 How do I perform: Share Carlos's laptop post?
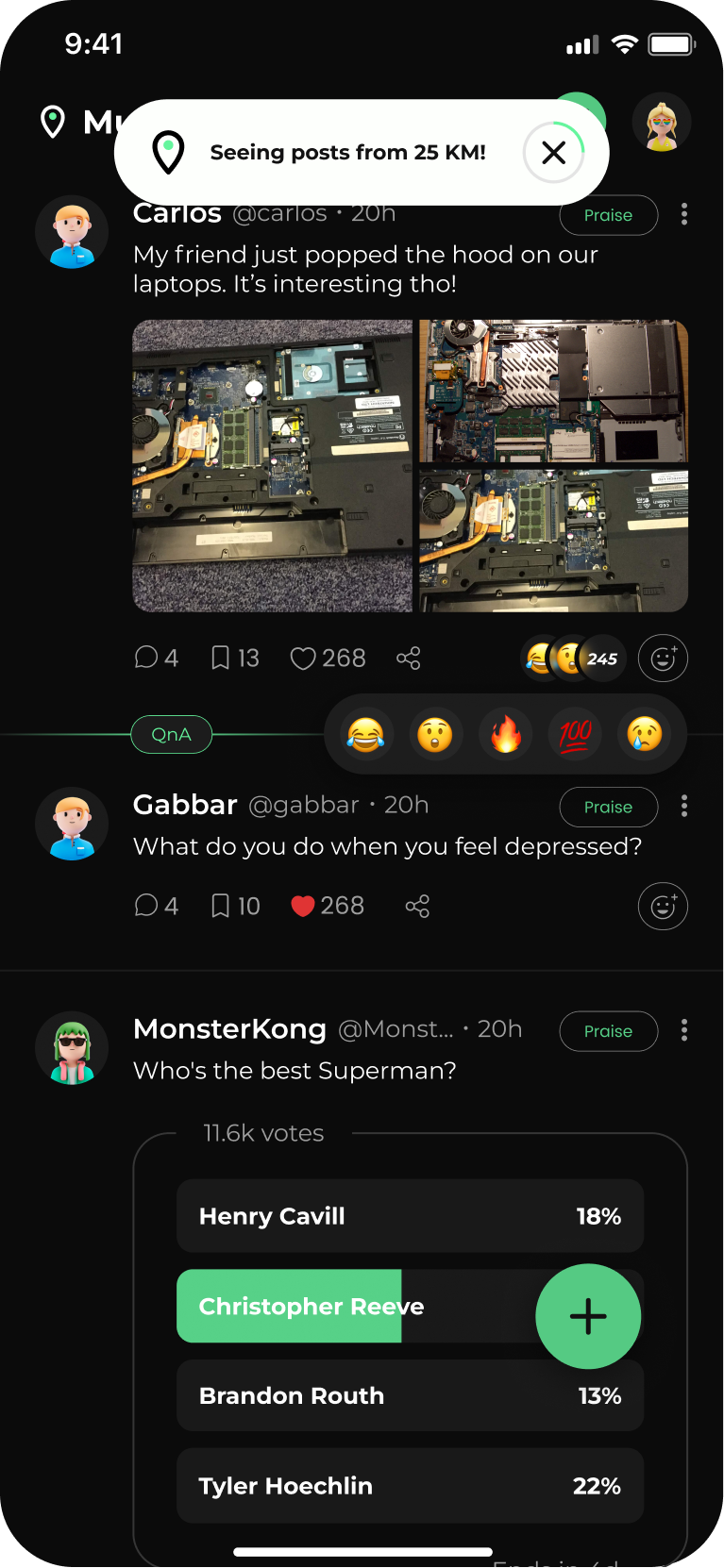[x=408, y=658]
